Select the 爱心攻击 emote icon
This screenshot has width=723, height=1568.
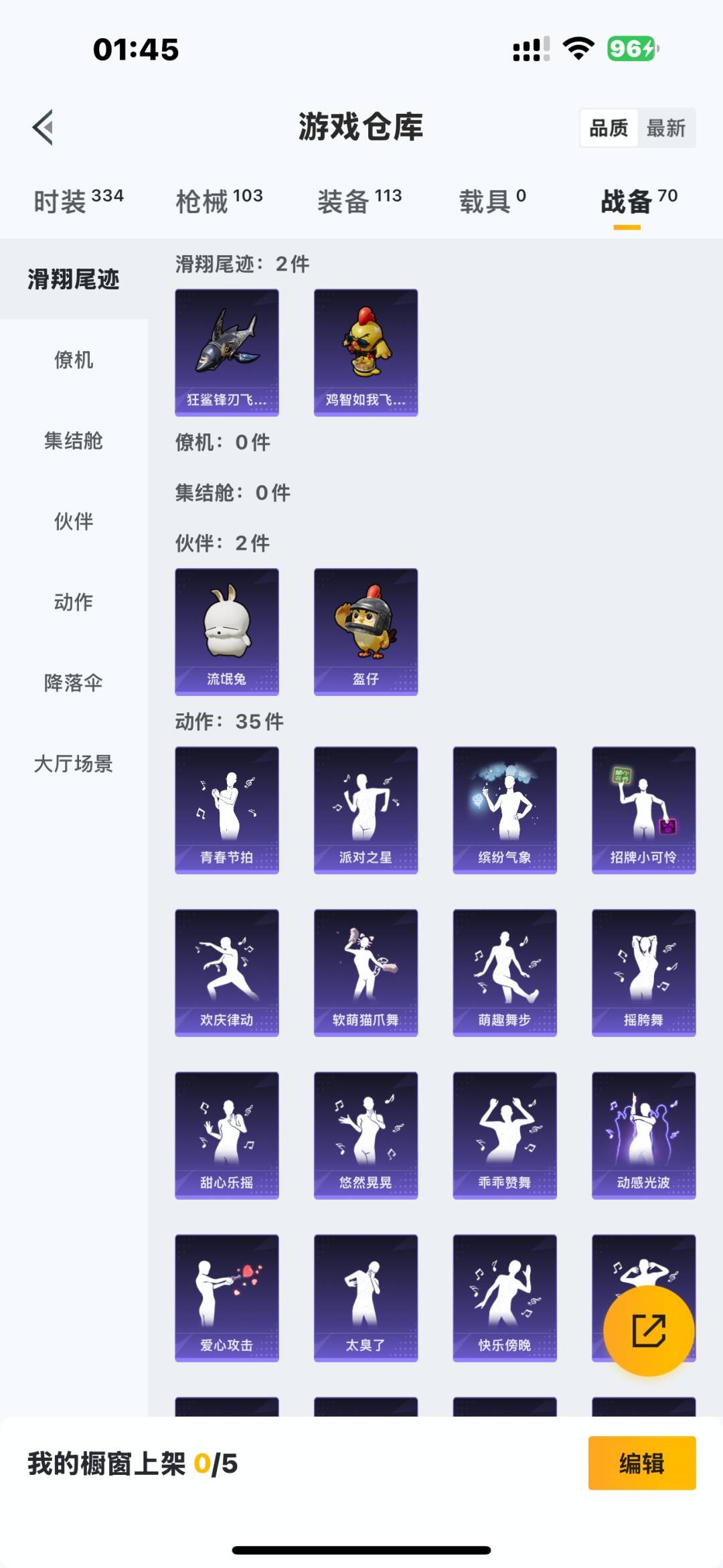pyautogui.click(x=227, y=1296)
